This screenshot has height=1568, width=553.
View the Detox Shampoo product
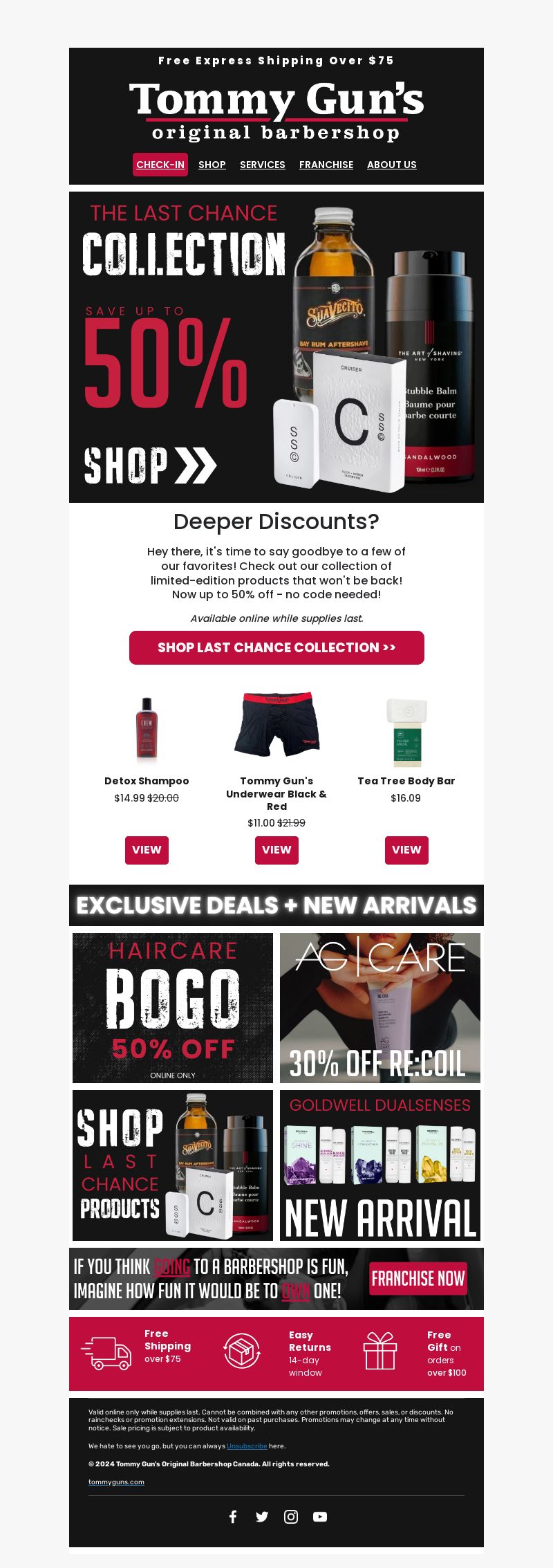coord(147,850)
